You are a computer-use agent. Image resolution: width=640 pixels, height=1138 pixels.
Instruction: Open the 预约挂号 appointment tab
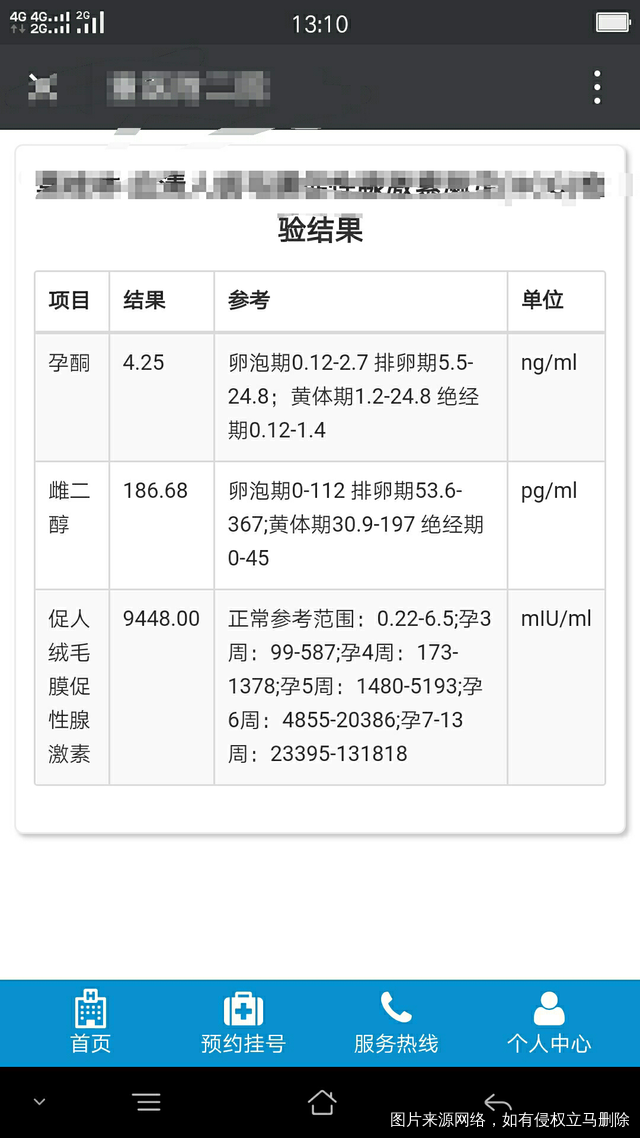click(x=243, y=1022)
